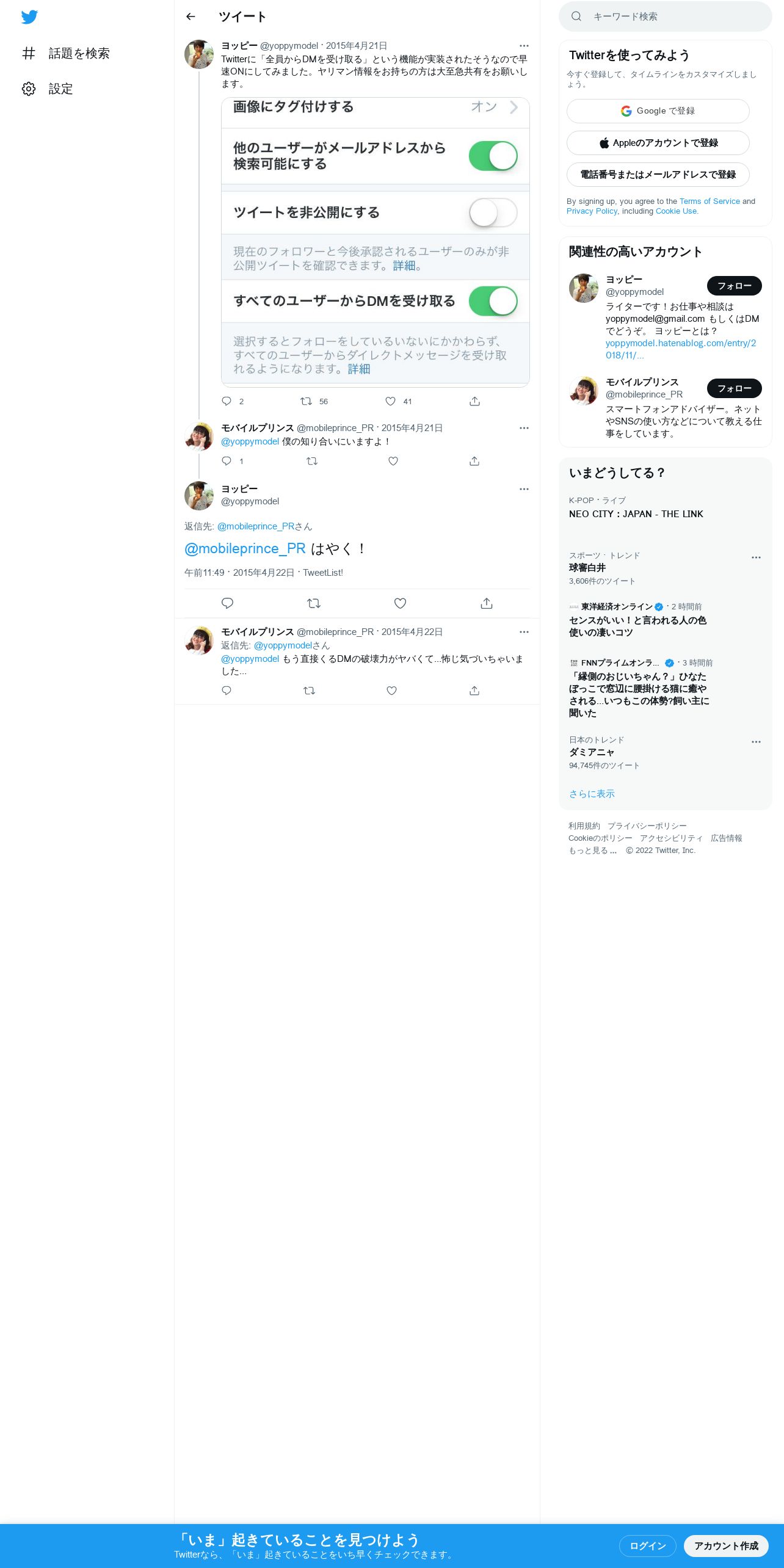Open the 球審白井 trend
The height and width of the screenshot is (1568, 784).
tap(587, 568)
